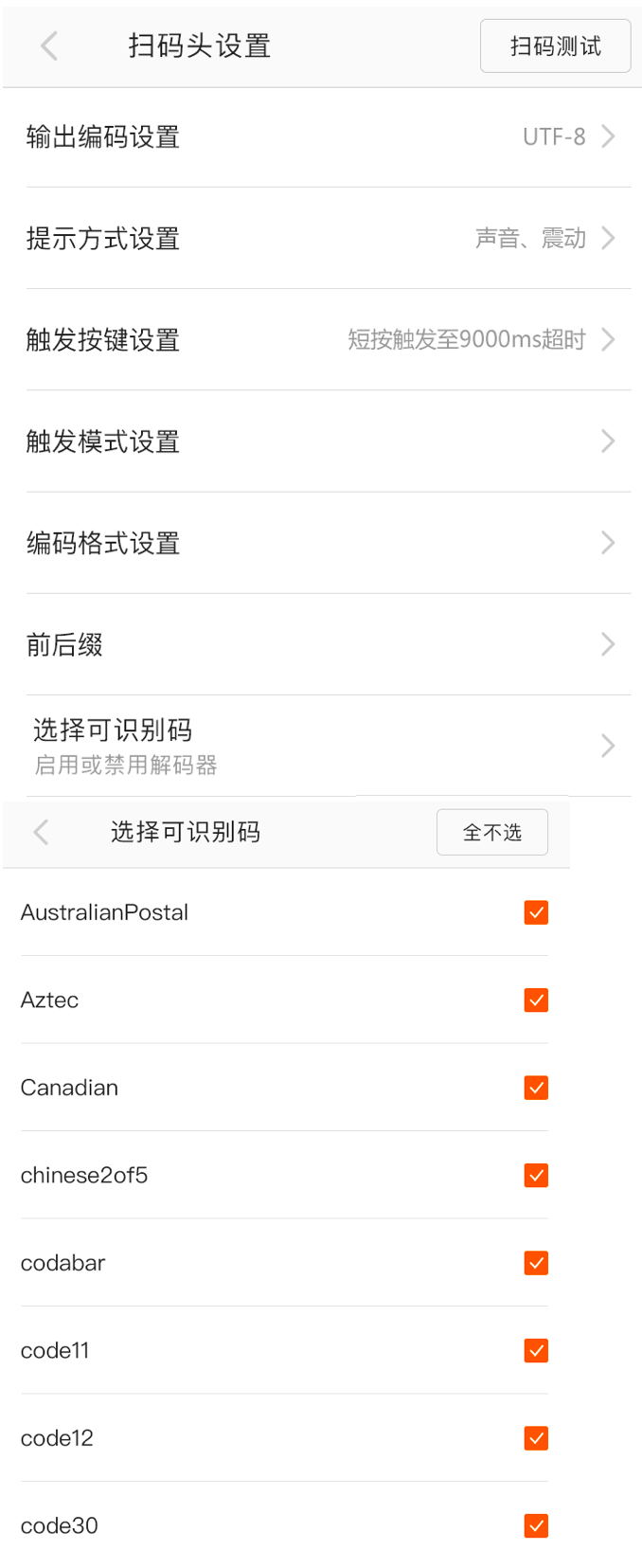Image resolution: width=642 pixels, height=1568 pixels.
Task: Uncheck the AustralianPostal checkbox
Action: point(536,912)
